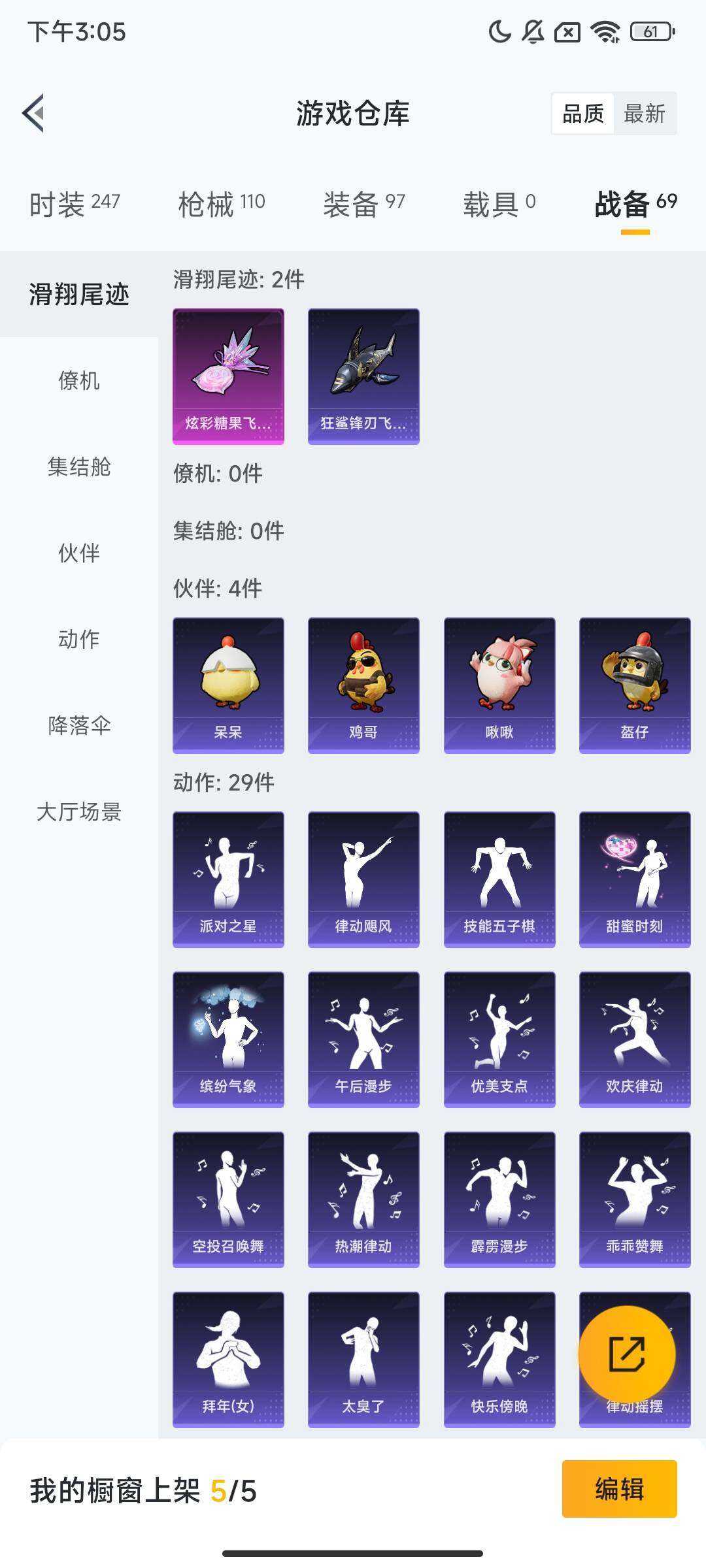Sort items by 最新
Viewport: 706px width, 1568px height.
coord(644,114)
